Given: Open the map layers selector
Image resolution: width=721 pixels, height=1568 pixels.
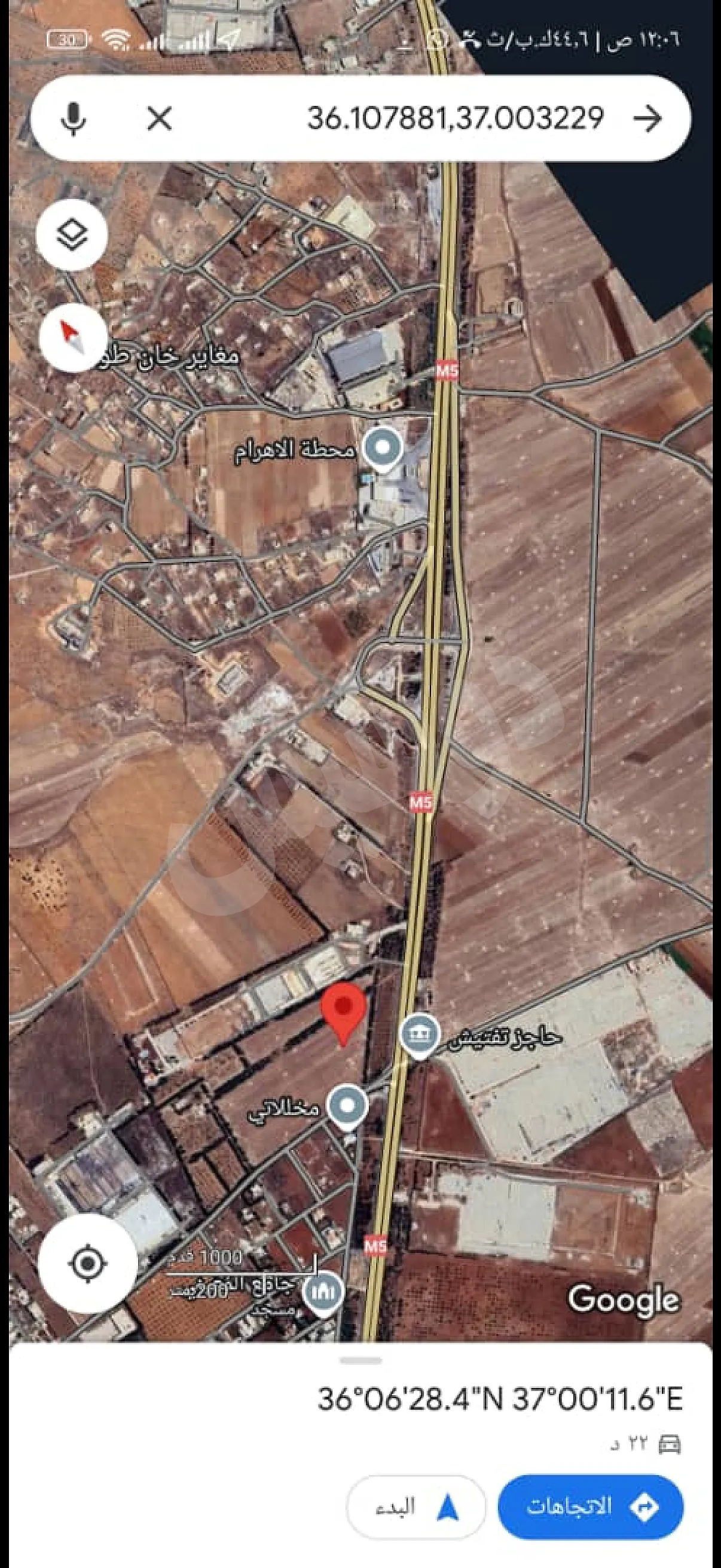Looking at the screenshot, I should tap(72, 234).
